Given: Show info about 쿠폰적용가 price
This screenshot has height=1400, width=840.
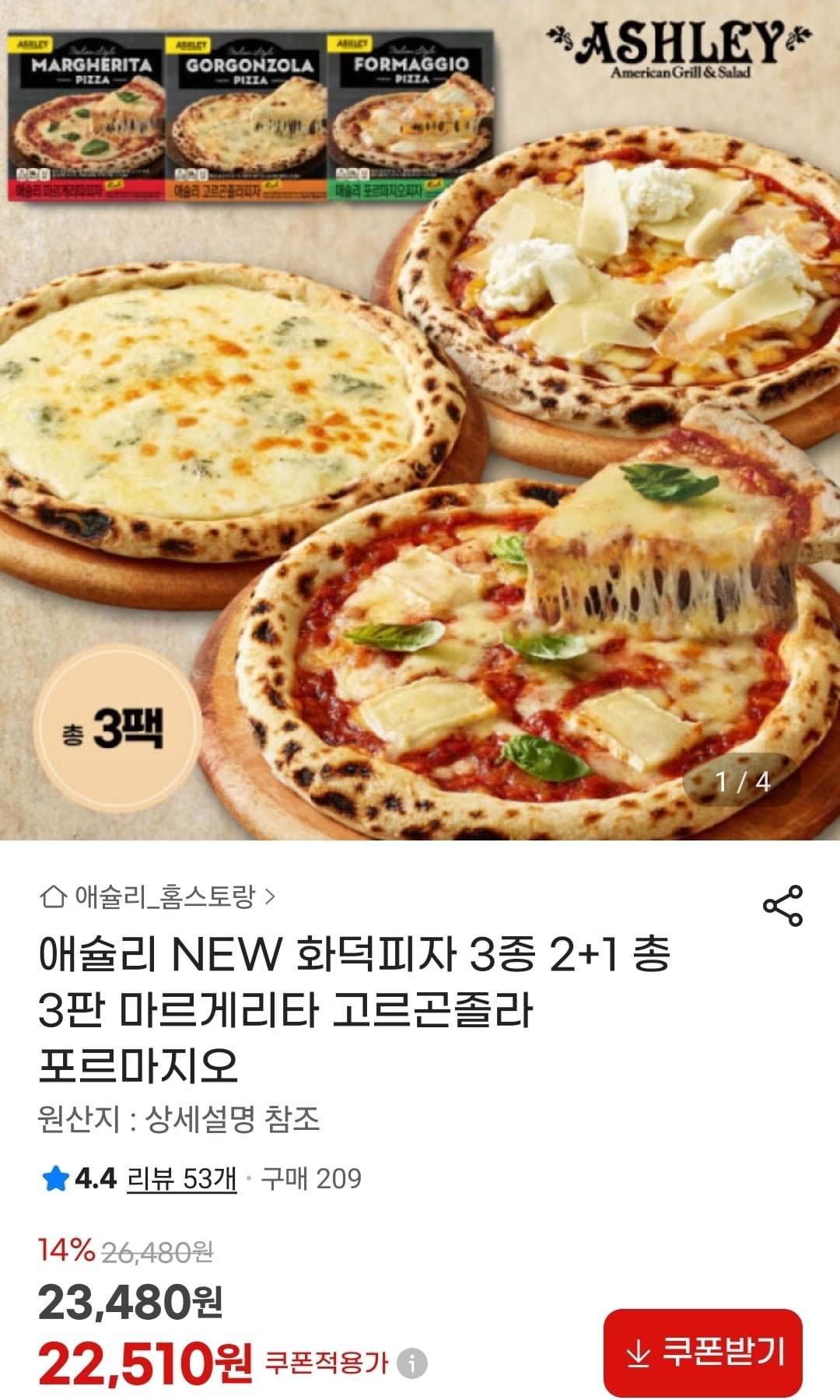Looking at the screenshot, I should [x=412, y=1363].
